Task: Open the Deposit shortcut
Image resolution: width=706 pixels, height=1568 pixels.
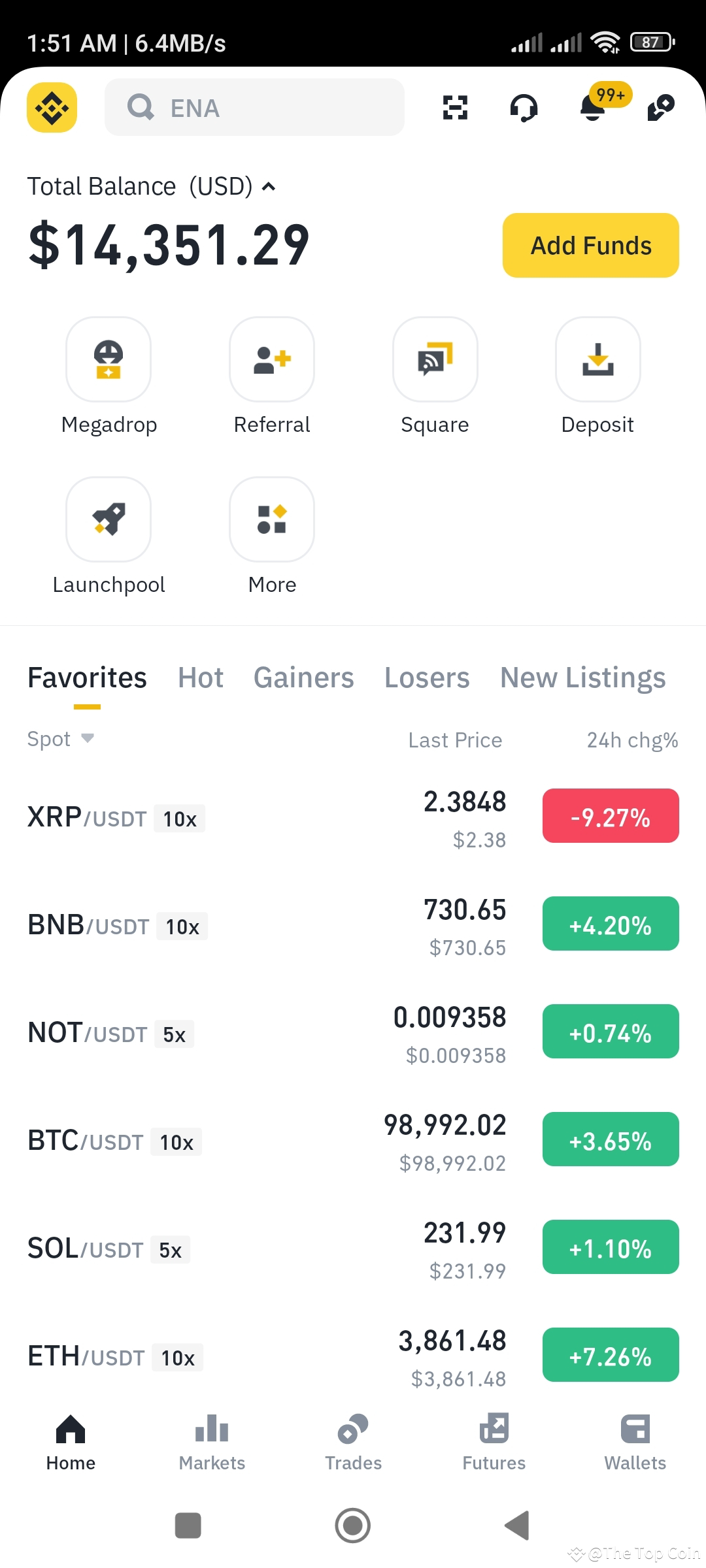Action: pyautogui.click(x=597, y=360)
